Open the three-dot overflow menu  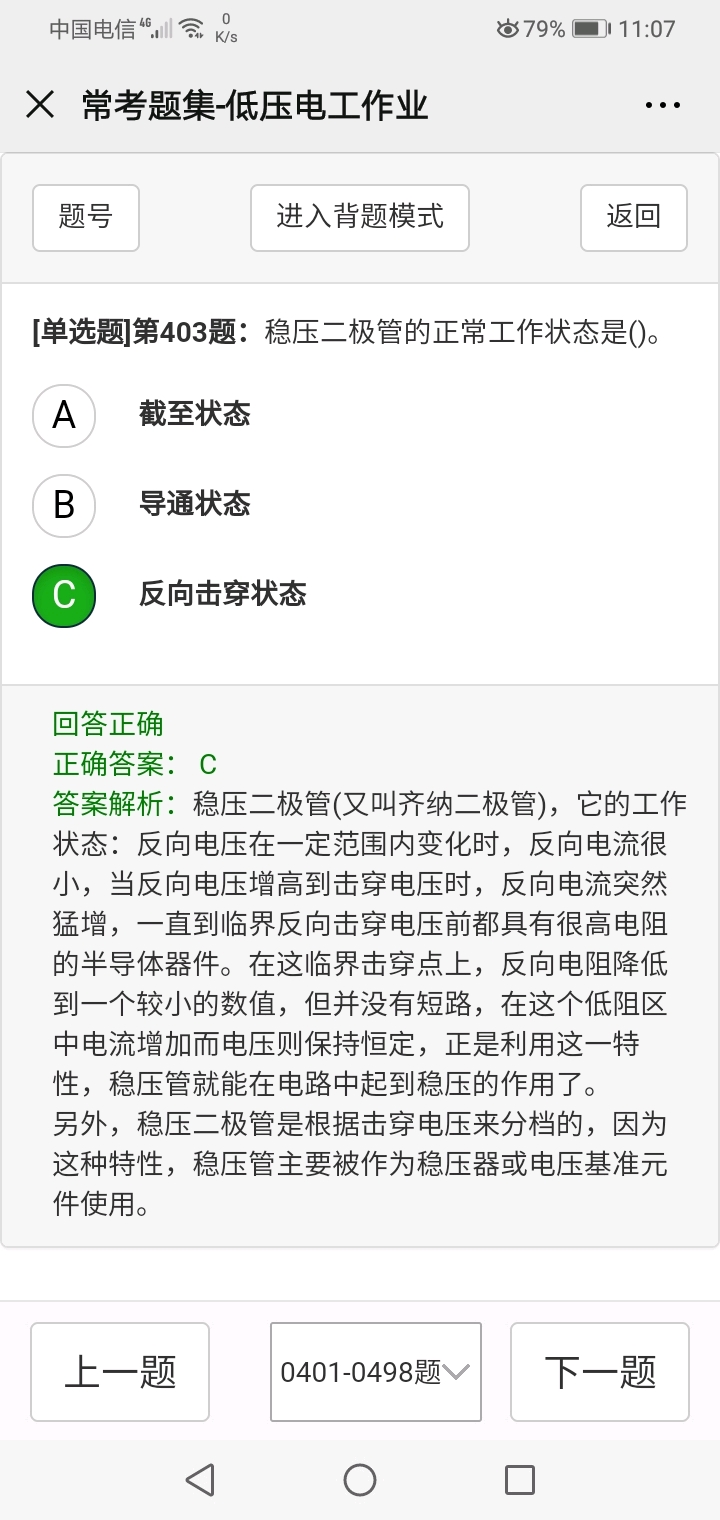click(663, 105)
